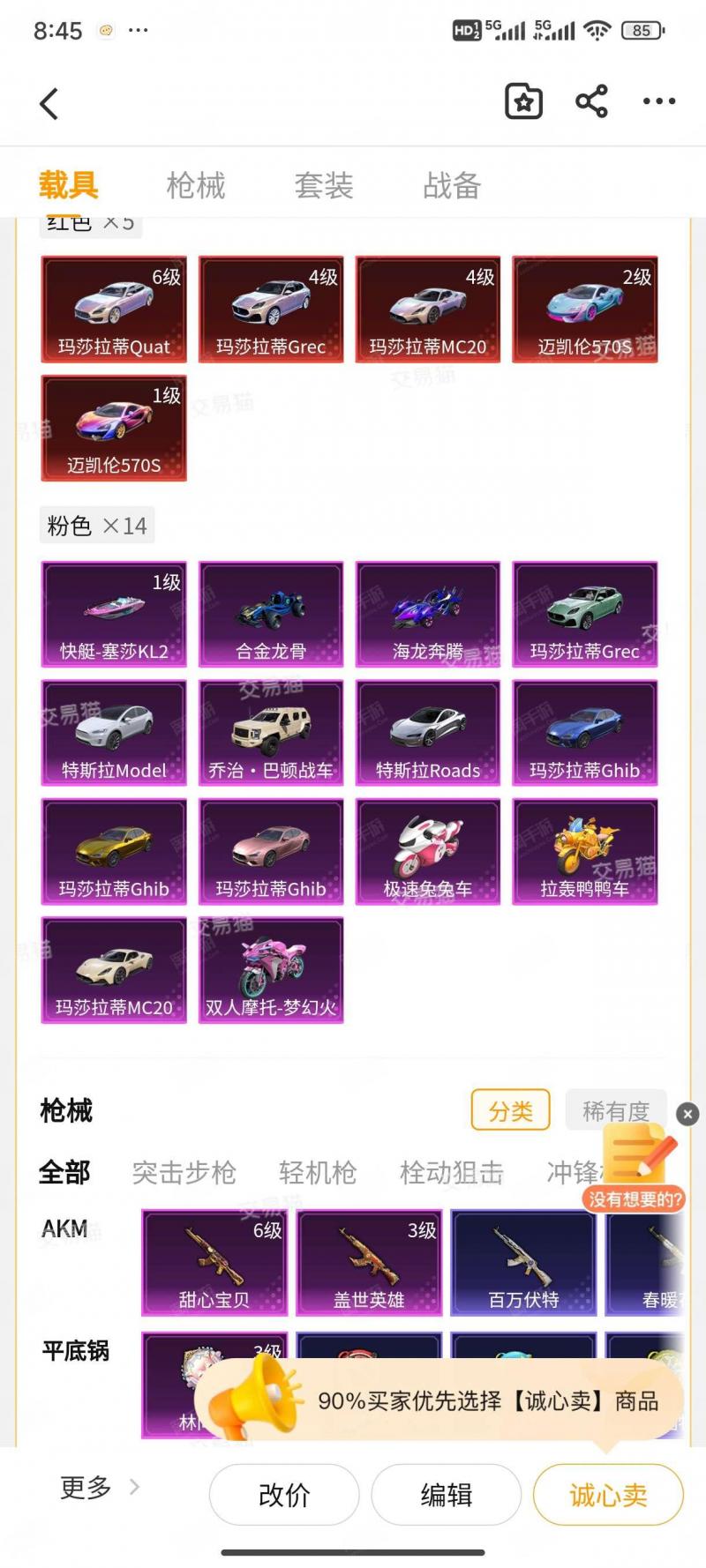Switch to the 枪械 top tab
The height and width of the screenshot is (1568, 706).
[196, 185]
